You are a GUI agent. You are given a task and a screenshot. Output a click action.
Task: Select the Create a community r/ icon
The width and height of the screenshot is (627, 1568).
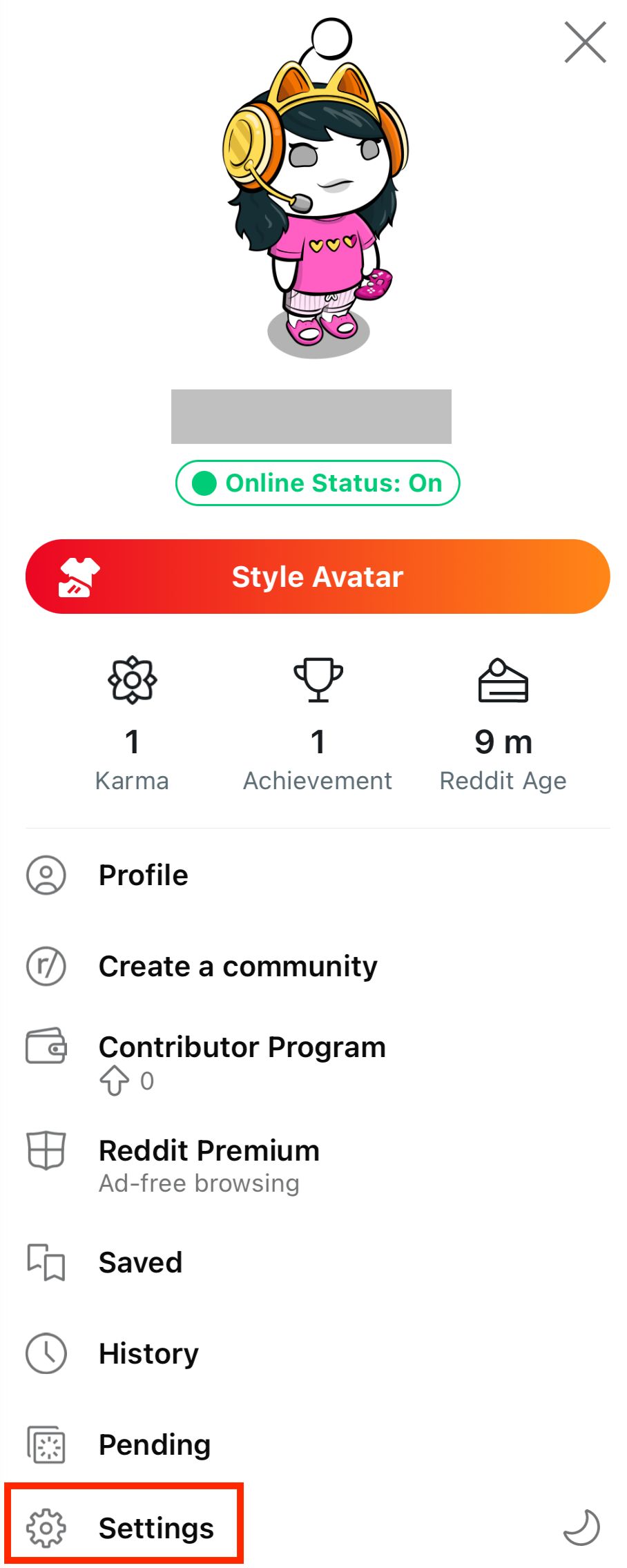(46, 966)
